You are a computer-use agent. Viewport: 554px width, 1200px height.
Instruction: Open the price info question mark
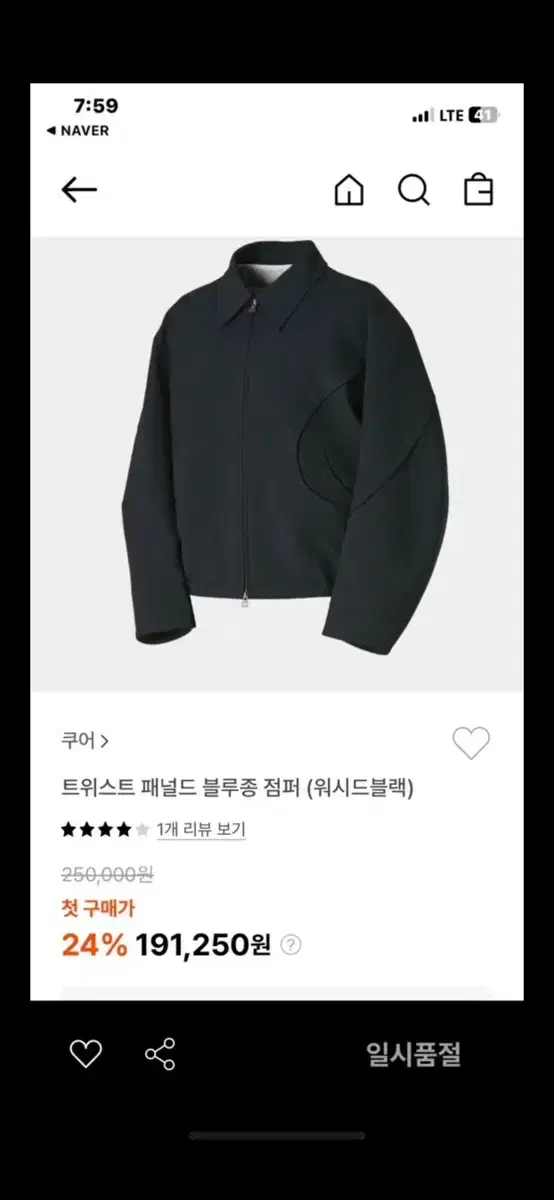point(291,945)
